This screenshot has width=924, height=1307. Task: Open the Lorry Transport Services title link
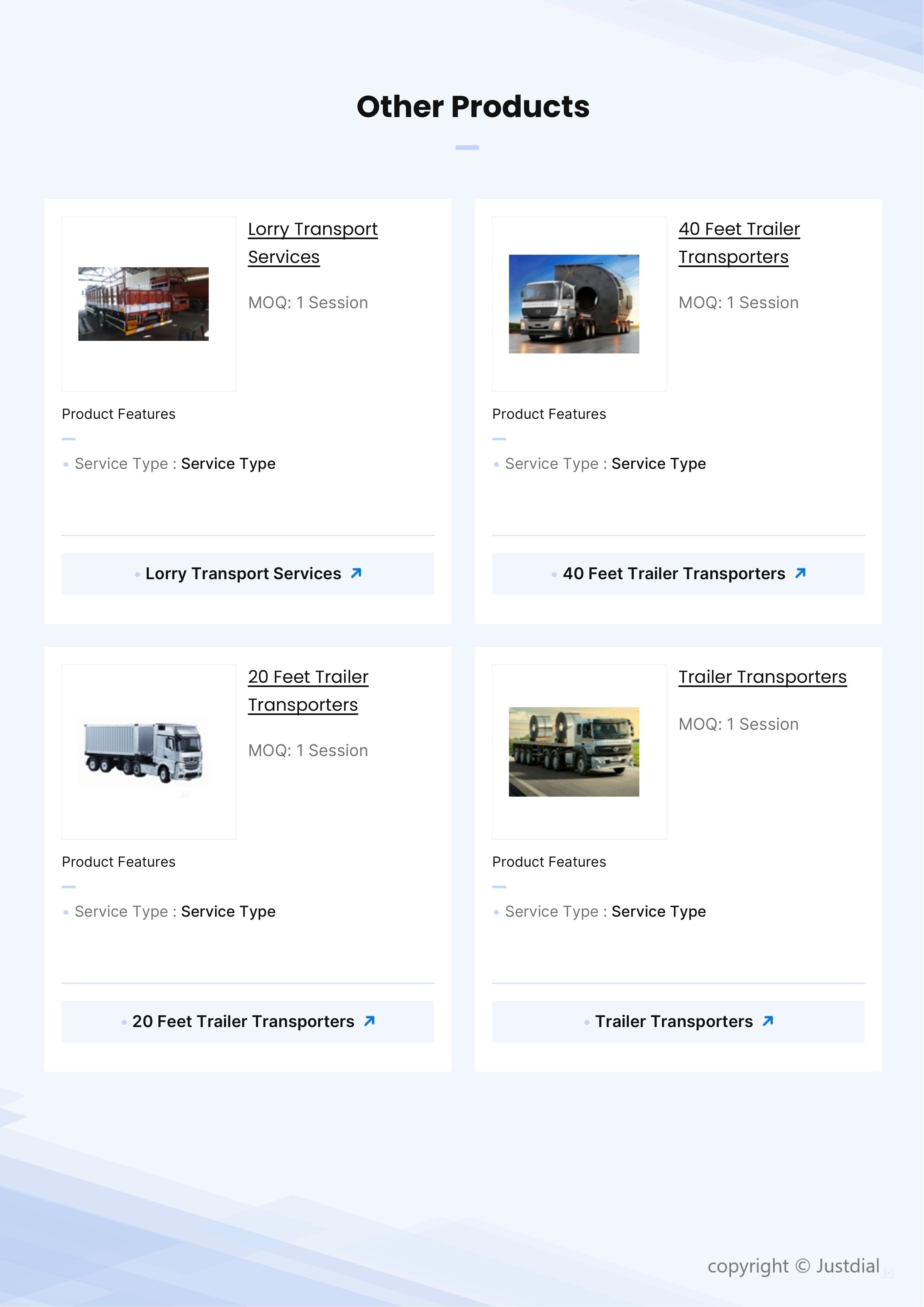(312, 243)
